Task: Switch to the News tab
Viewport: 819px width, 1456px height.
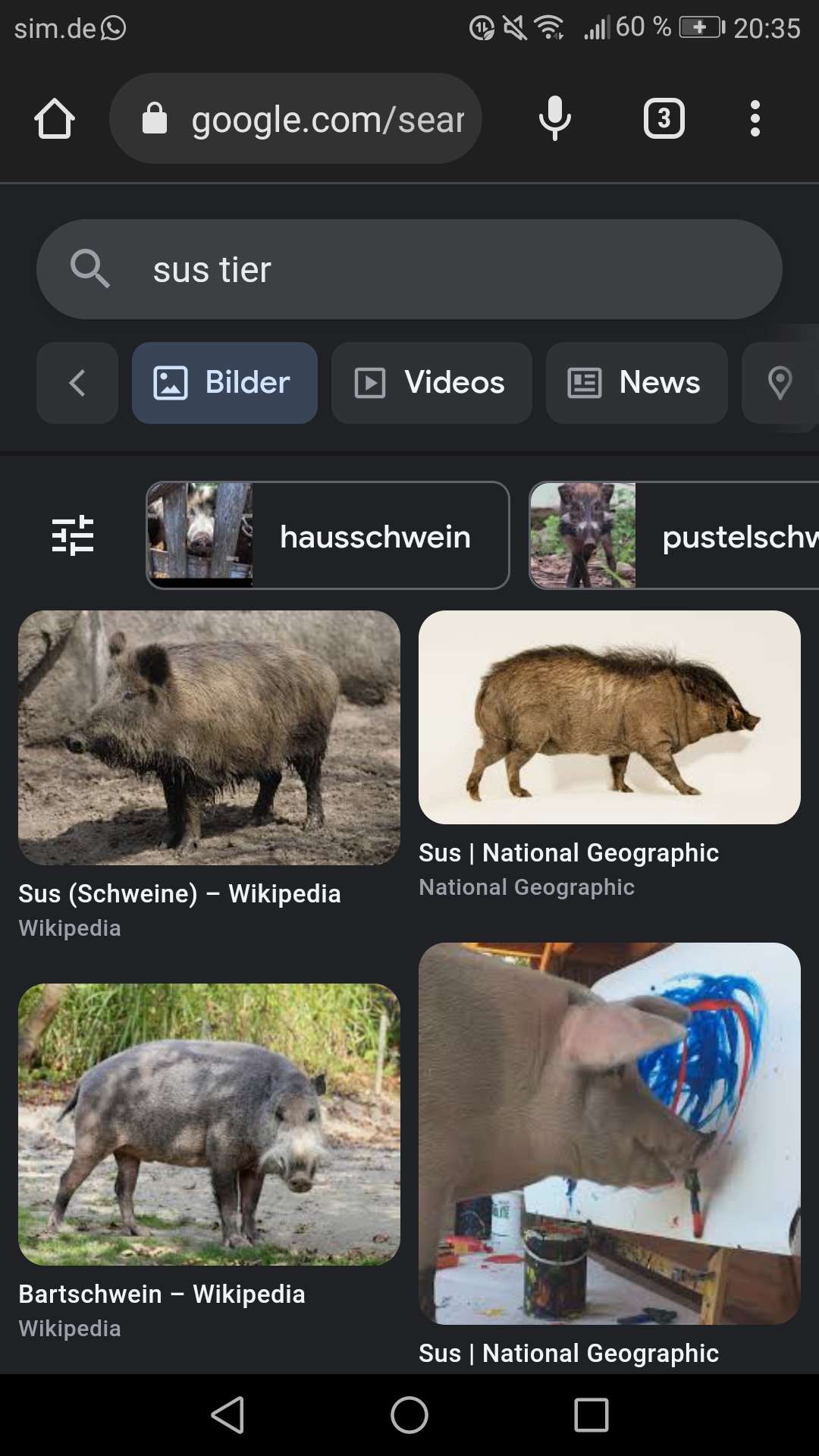Action: point(636,383)
